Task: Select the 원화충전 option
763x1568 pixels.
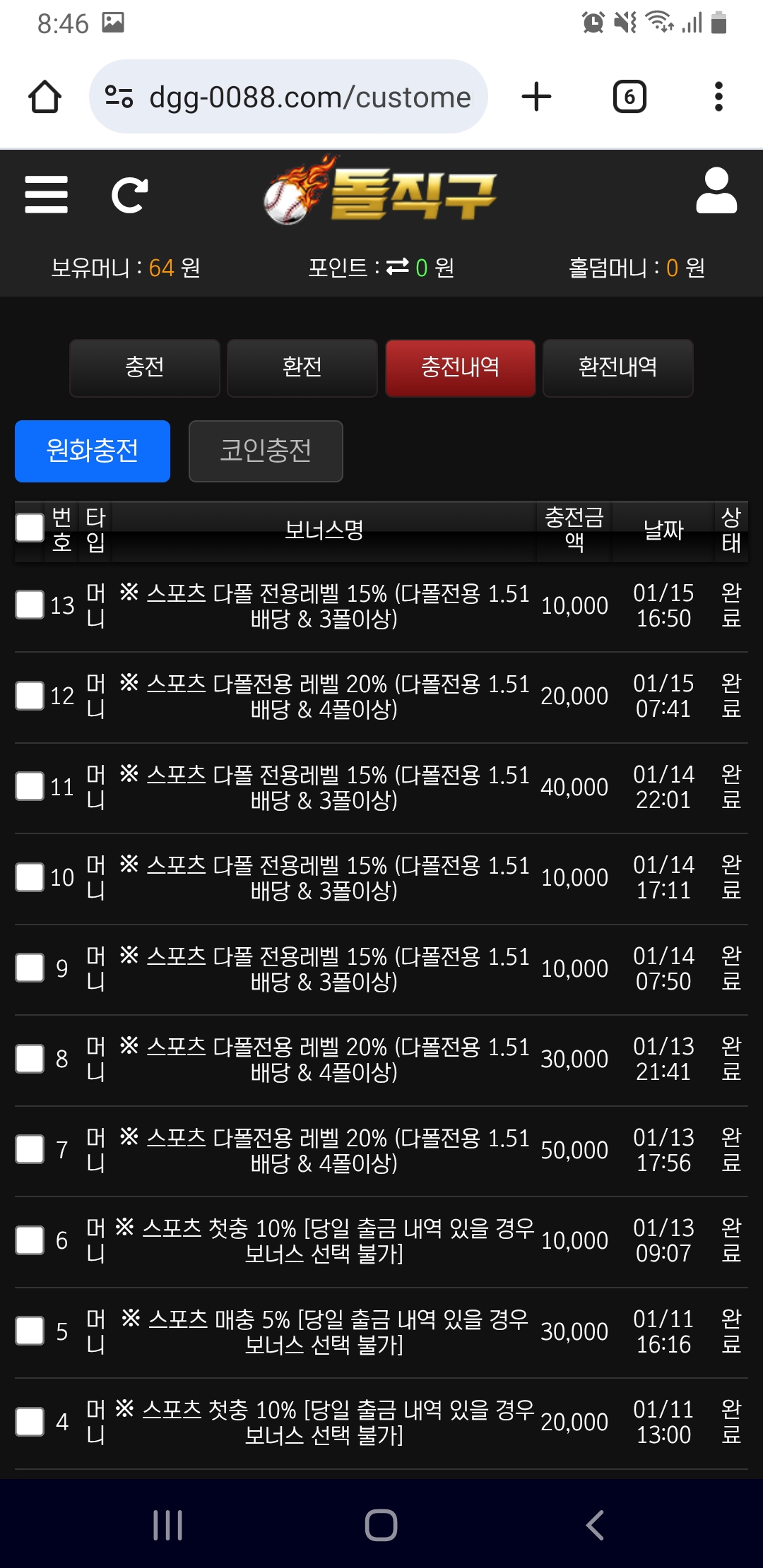Action: 92,451
